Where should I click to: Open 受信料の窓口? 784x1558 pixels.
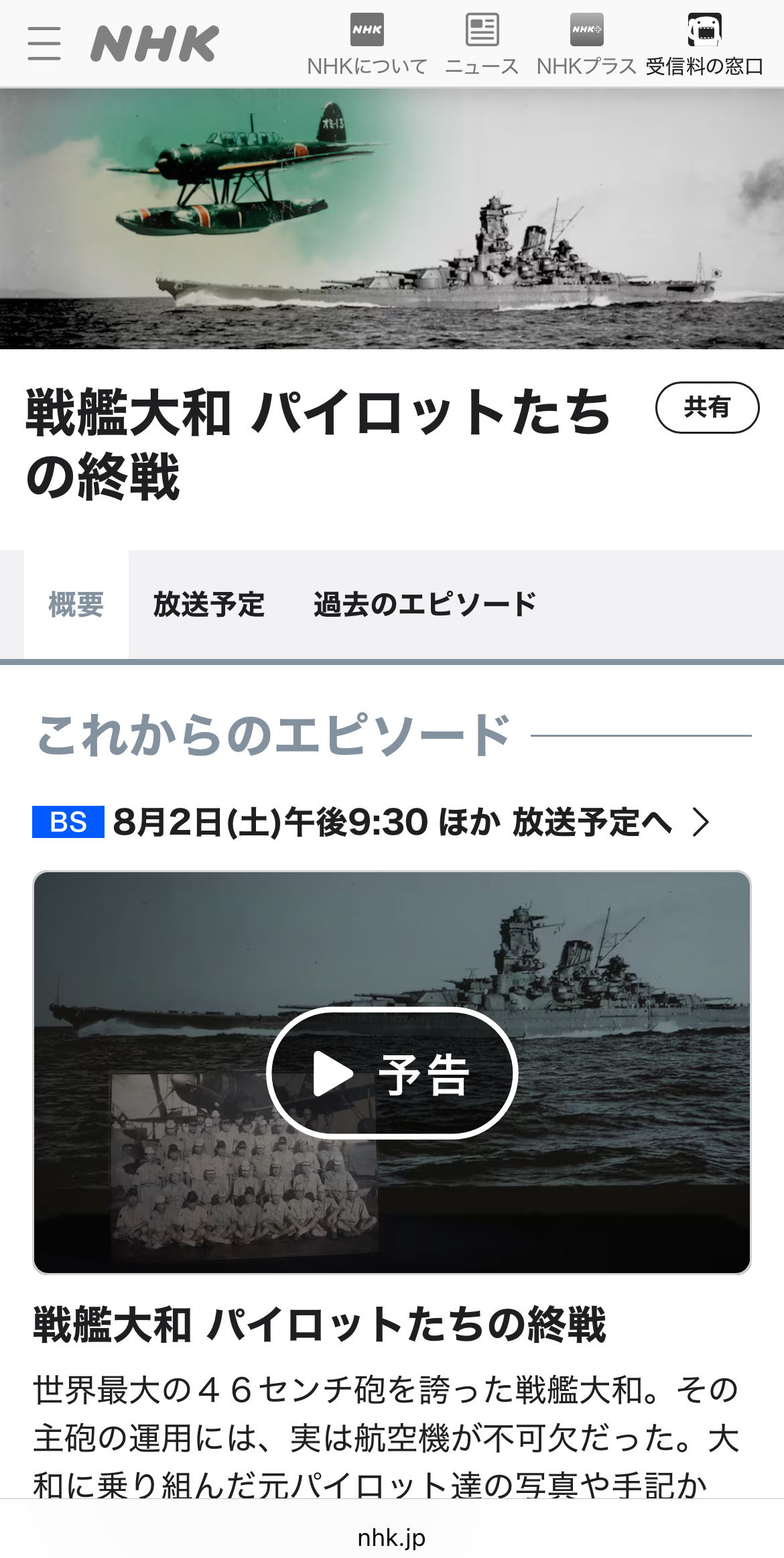pyautogui.click(x=704, y=44)
